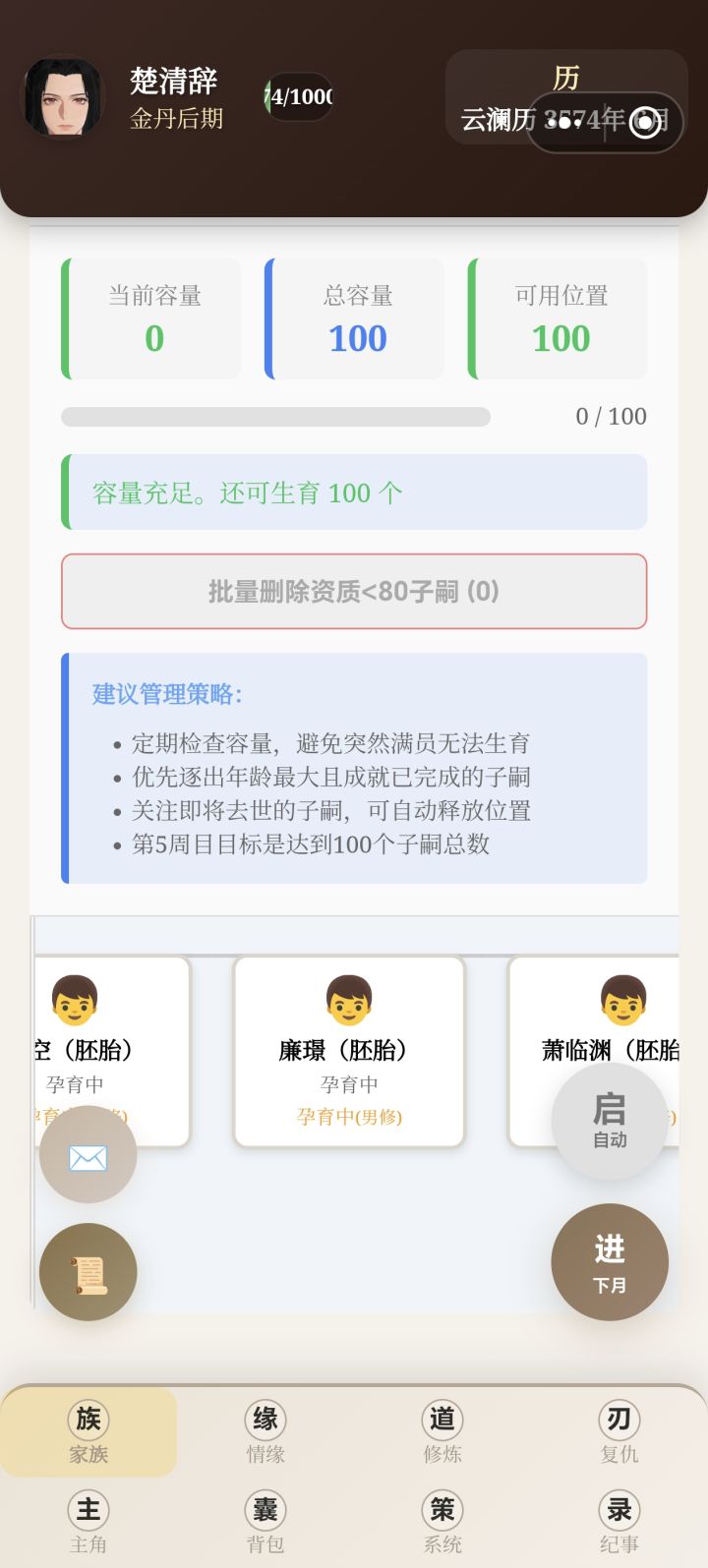Enable 自动 with the 启 toggle button

[x=609, y=1121]
